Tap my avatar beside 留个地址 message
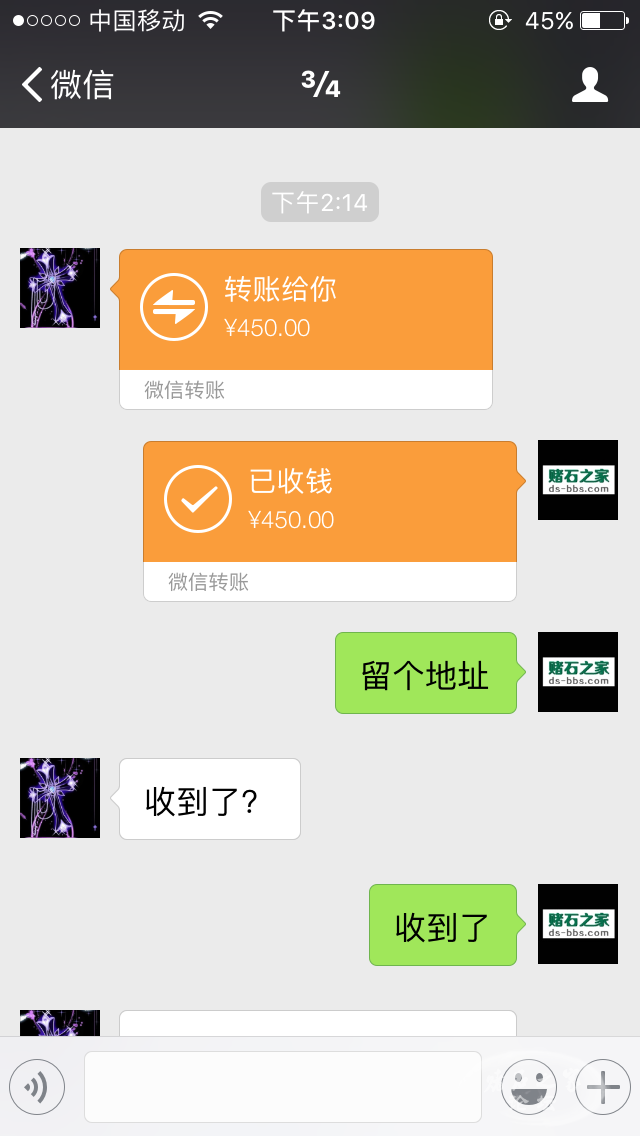 point(578,672)
